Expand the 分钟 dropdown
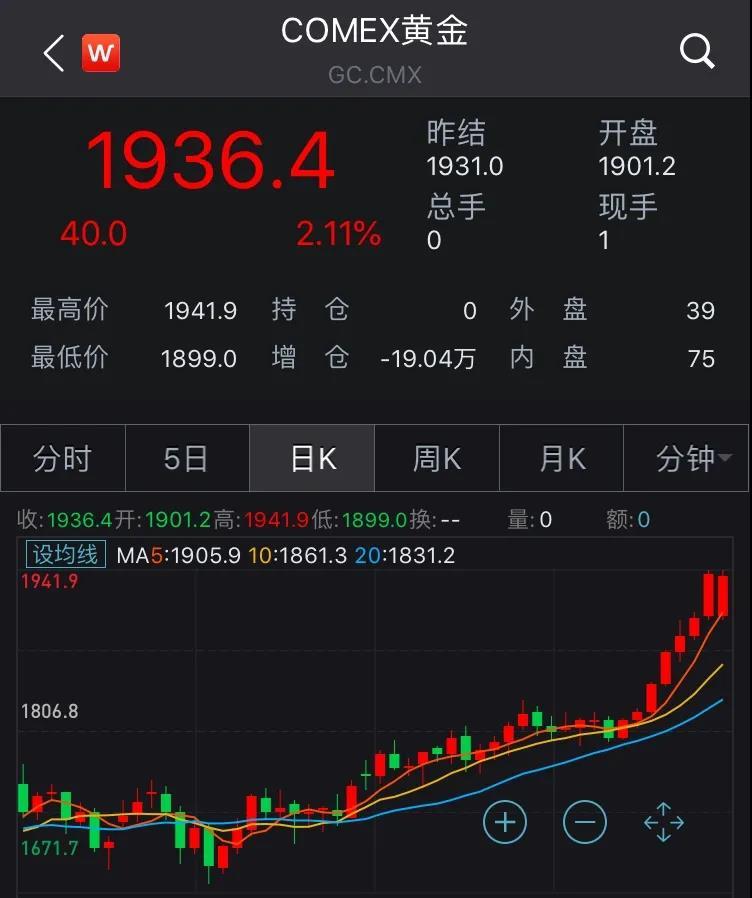Screen dimensions: 752x898 tap(686, 459)
